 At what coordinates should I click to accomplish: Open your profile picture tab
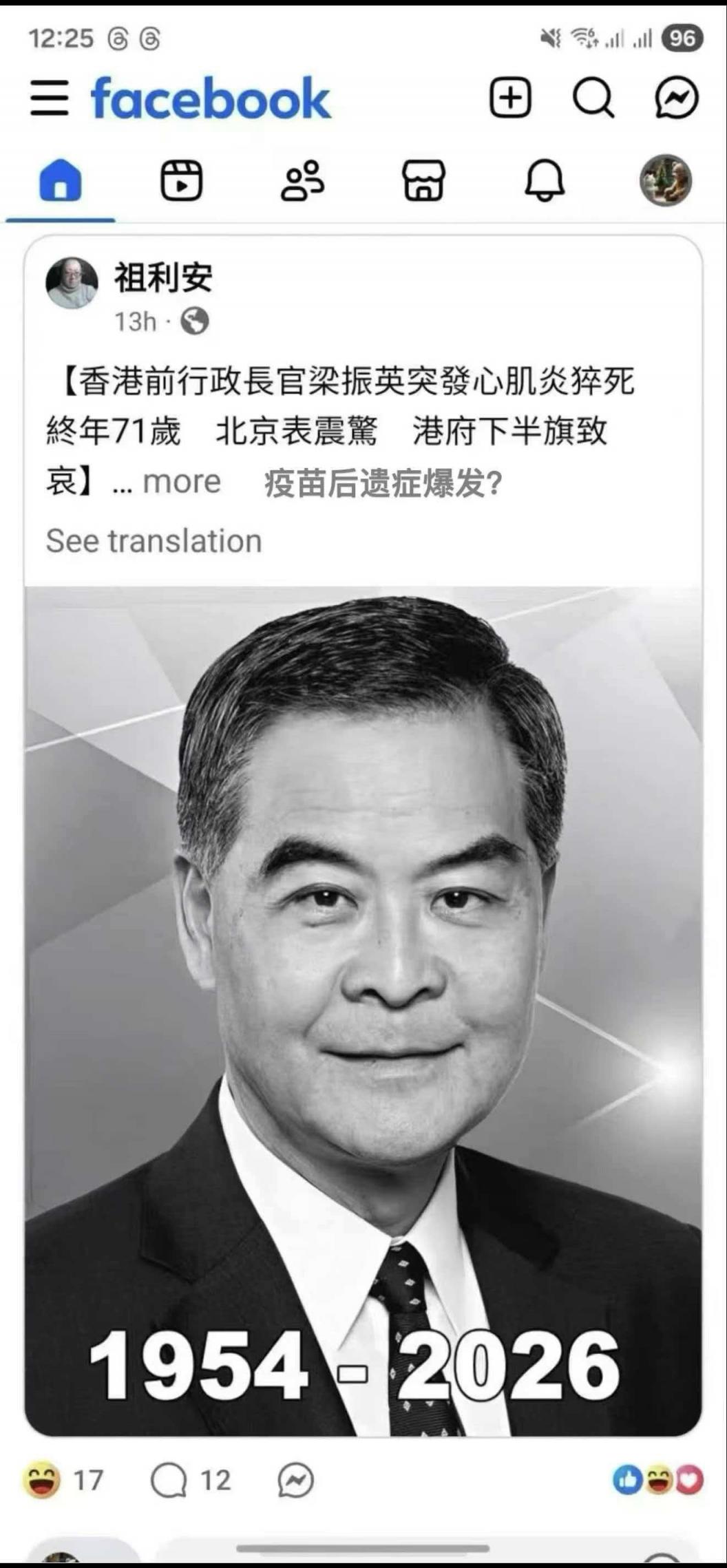[x=665, y=181]
